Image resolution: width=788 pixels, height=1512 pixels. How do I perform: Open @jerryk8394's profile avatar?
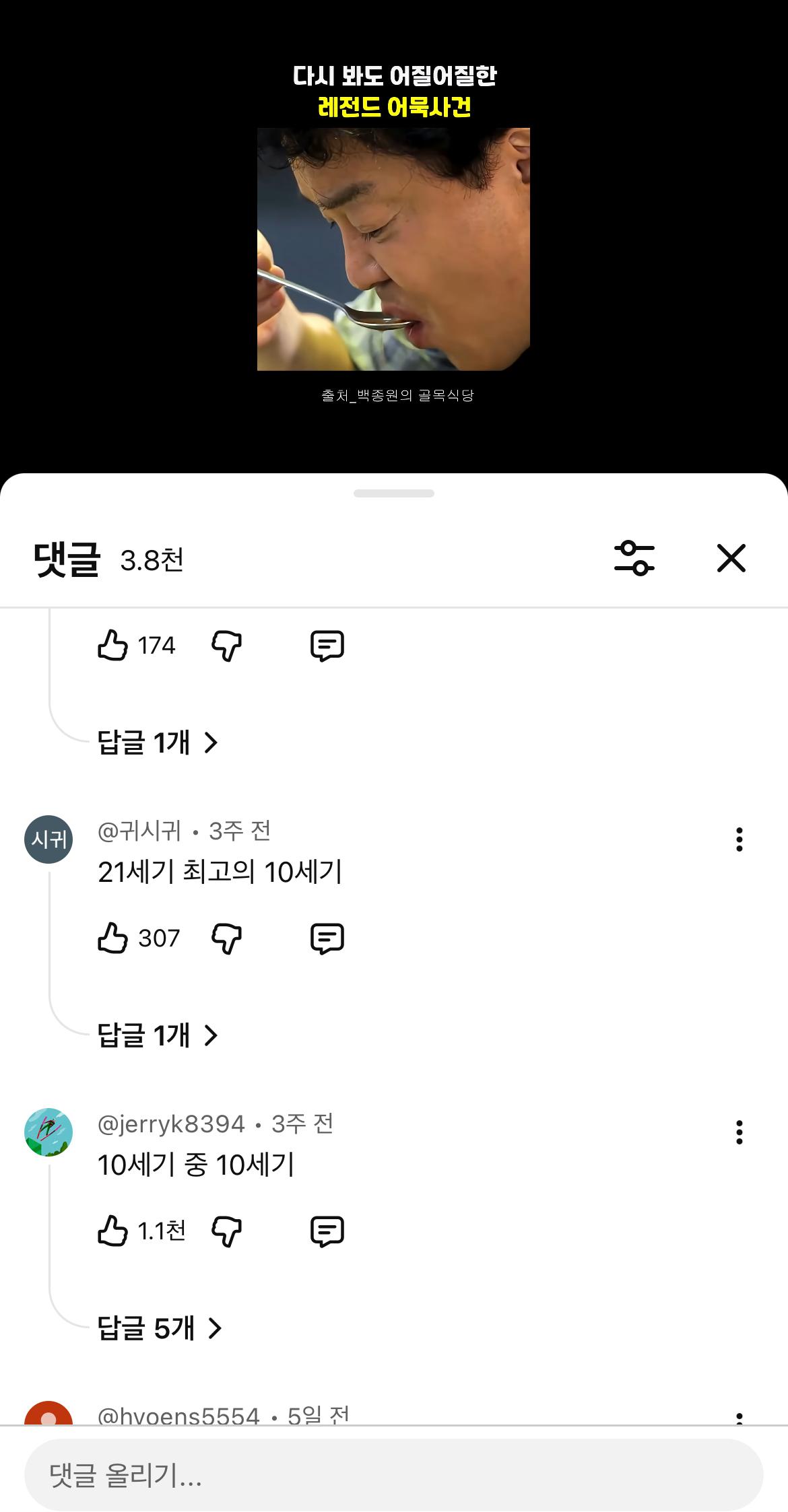point(48,1132)
